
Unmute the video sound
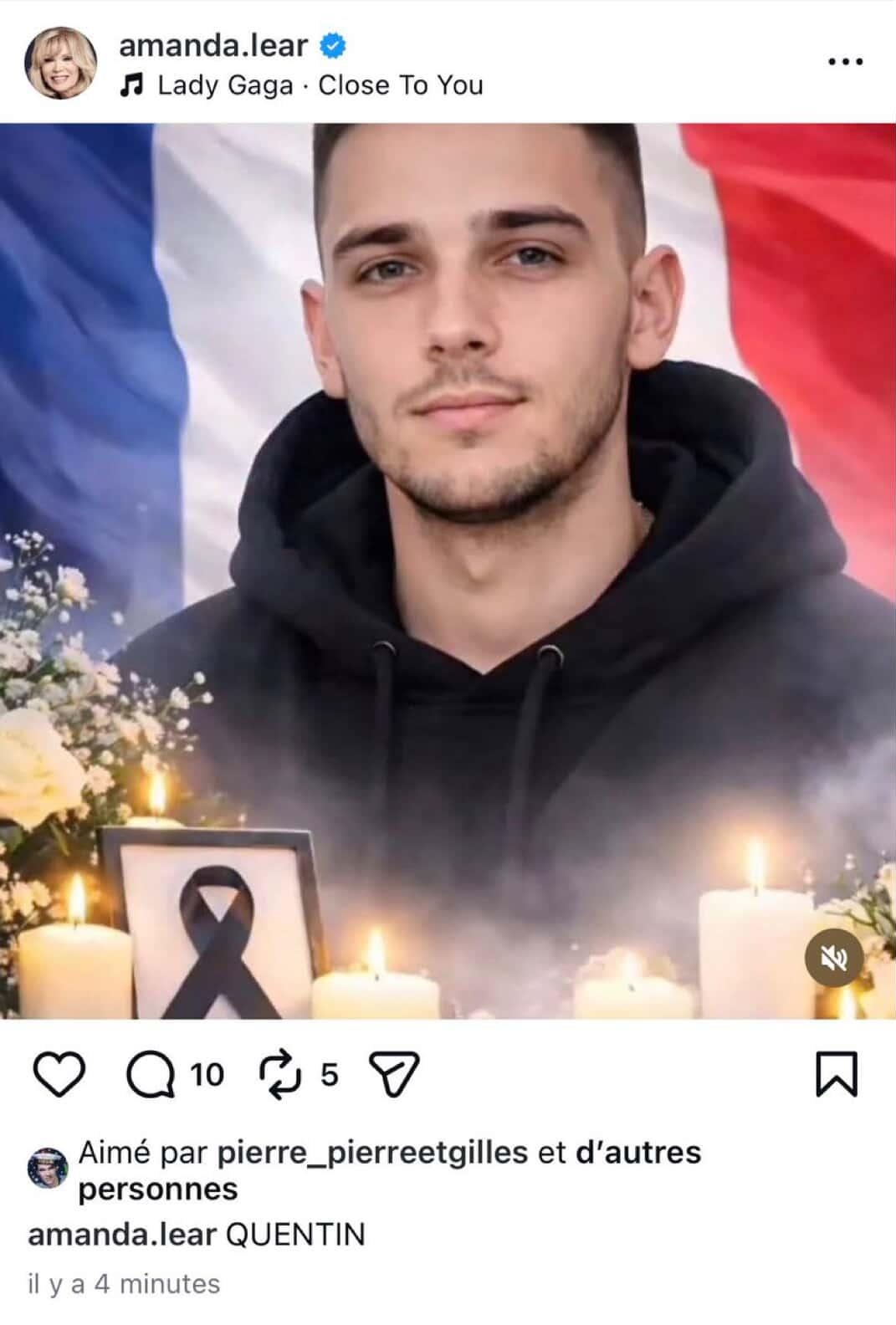click(x=834, y=958)
